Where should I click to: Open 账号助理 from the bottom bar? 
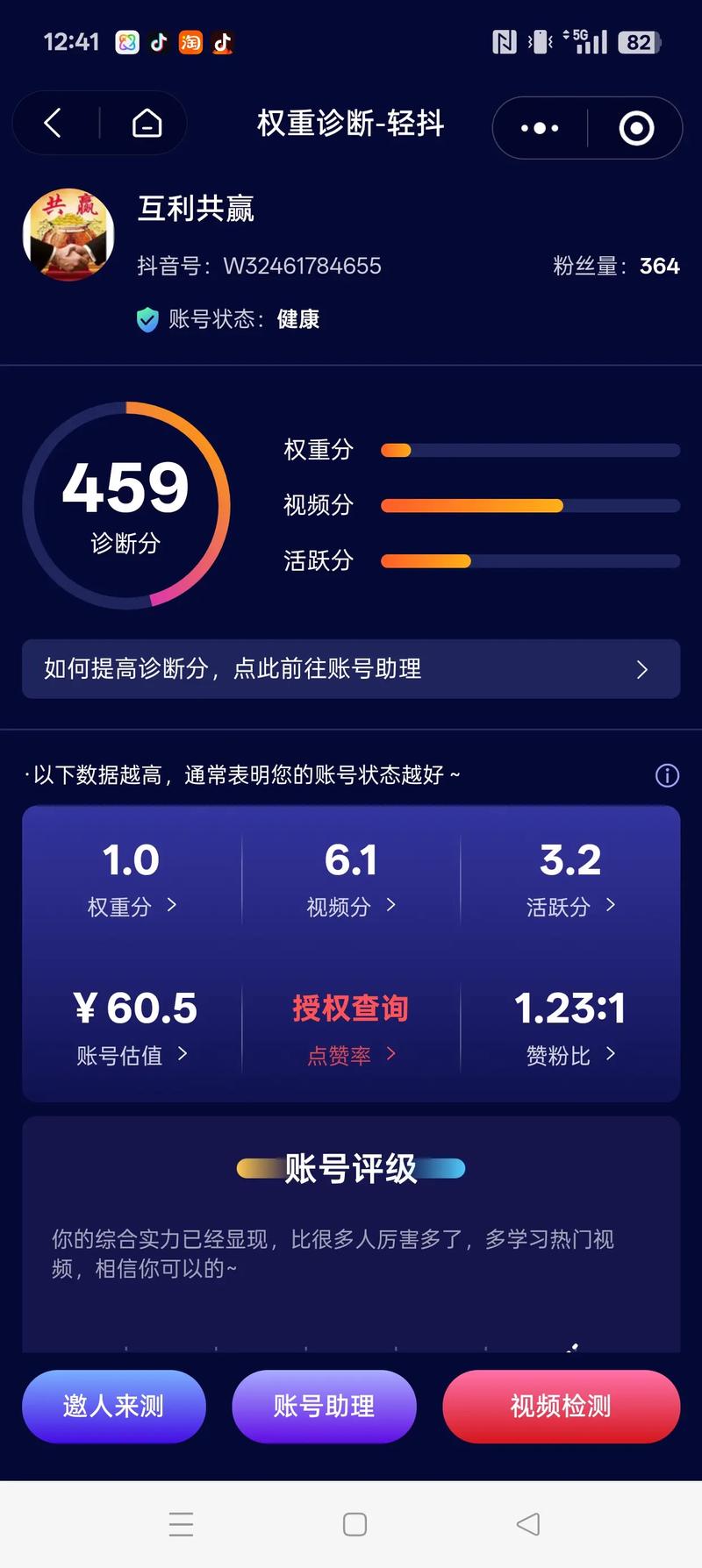click(324, 1406)
